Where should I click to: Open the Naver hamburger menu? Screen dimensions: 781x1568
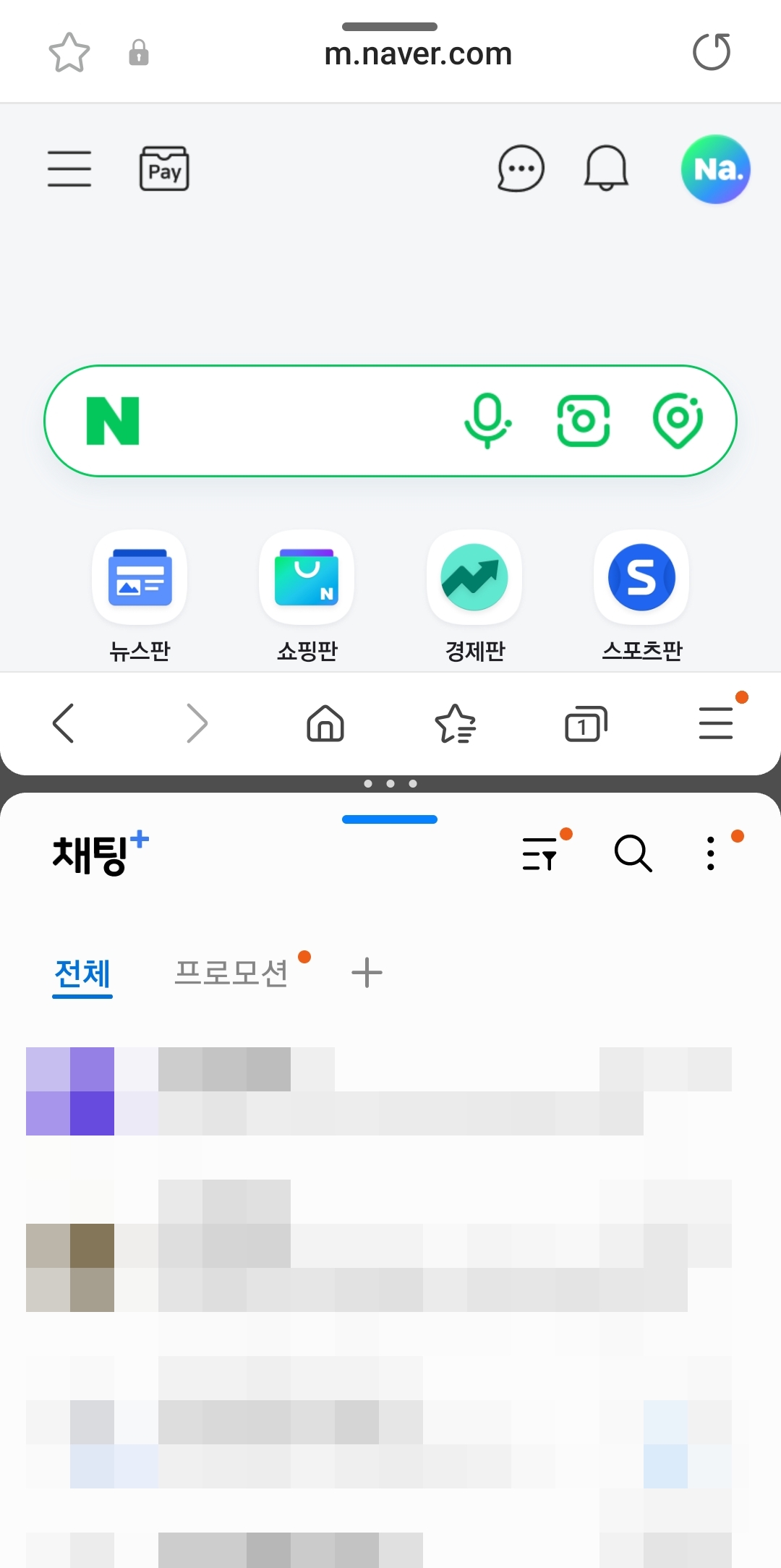click(69, 168)
